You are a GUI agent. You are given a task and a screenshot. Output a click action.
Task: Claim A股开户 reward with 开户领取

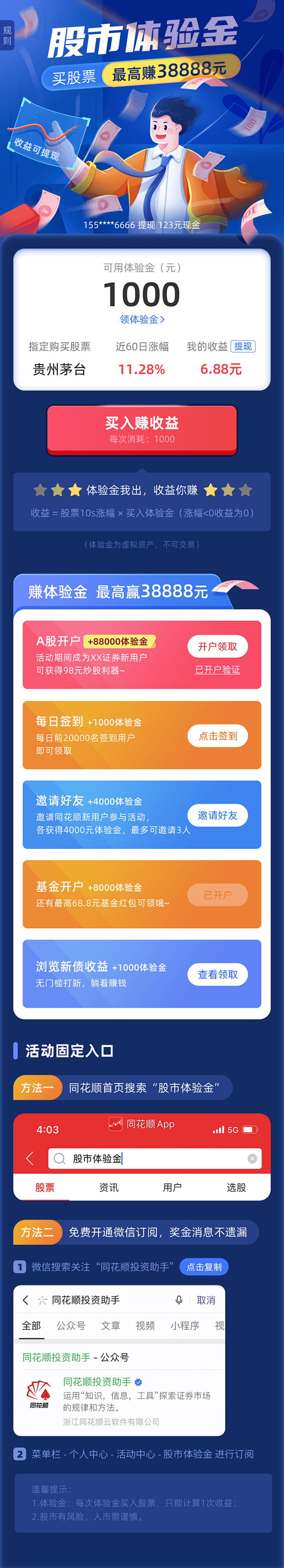[x=217, y=647]
